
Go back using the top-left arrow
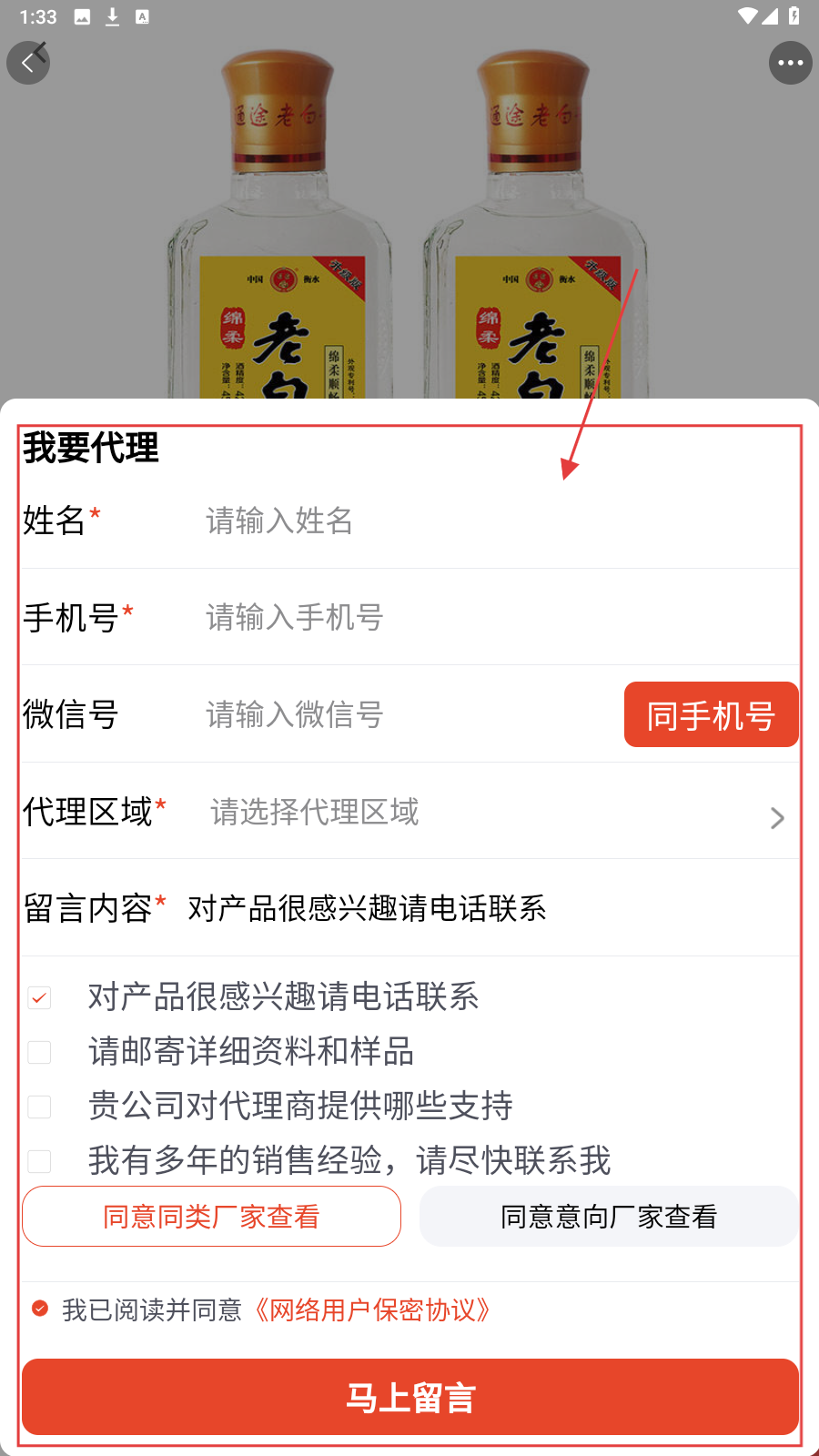pos(28,63)
